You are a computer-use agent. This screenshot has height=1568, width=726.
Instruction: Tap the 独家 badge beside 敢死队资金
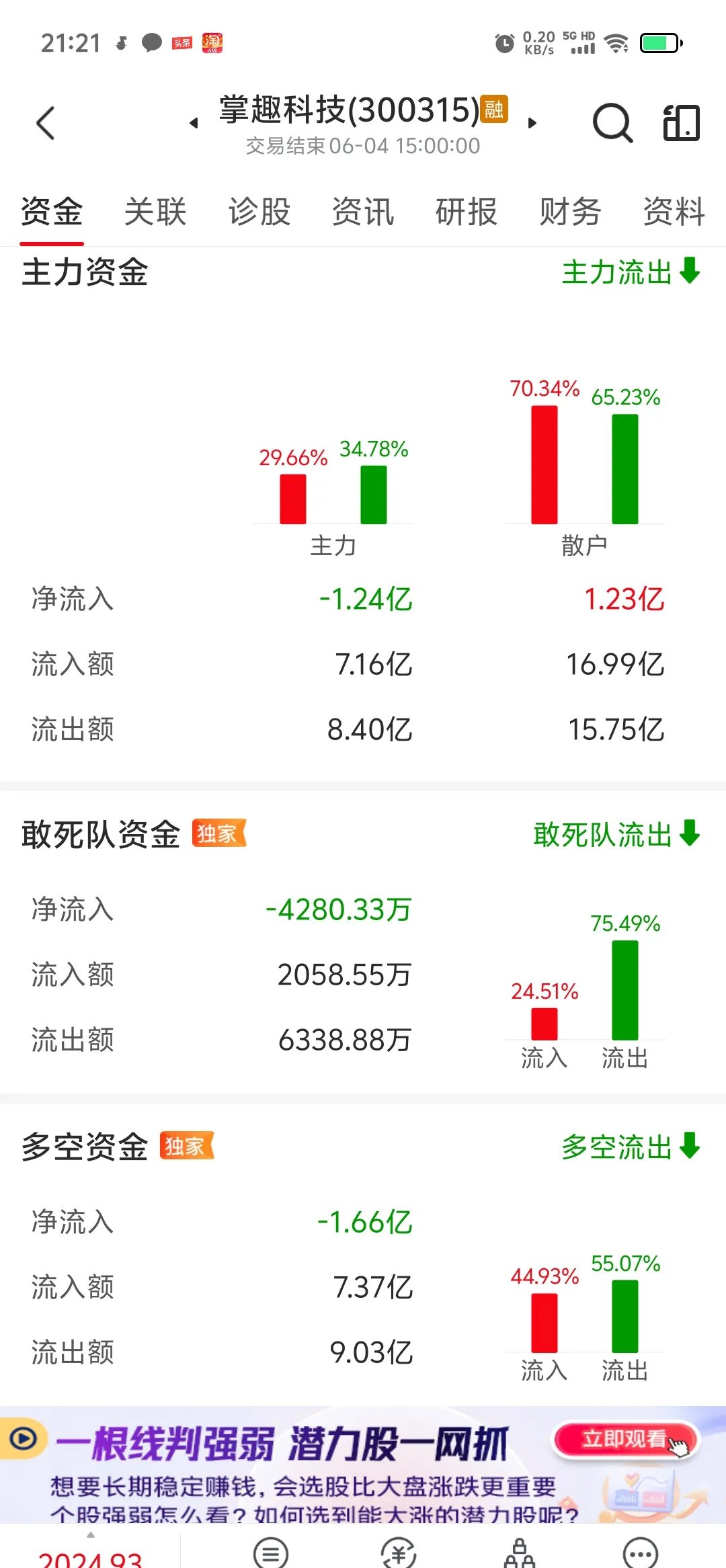220,833
